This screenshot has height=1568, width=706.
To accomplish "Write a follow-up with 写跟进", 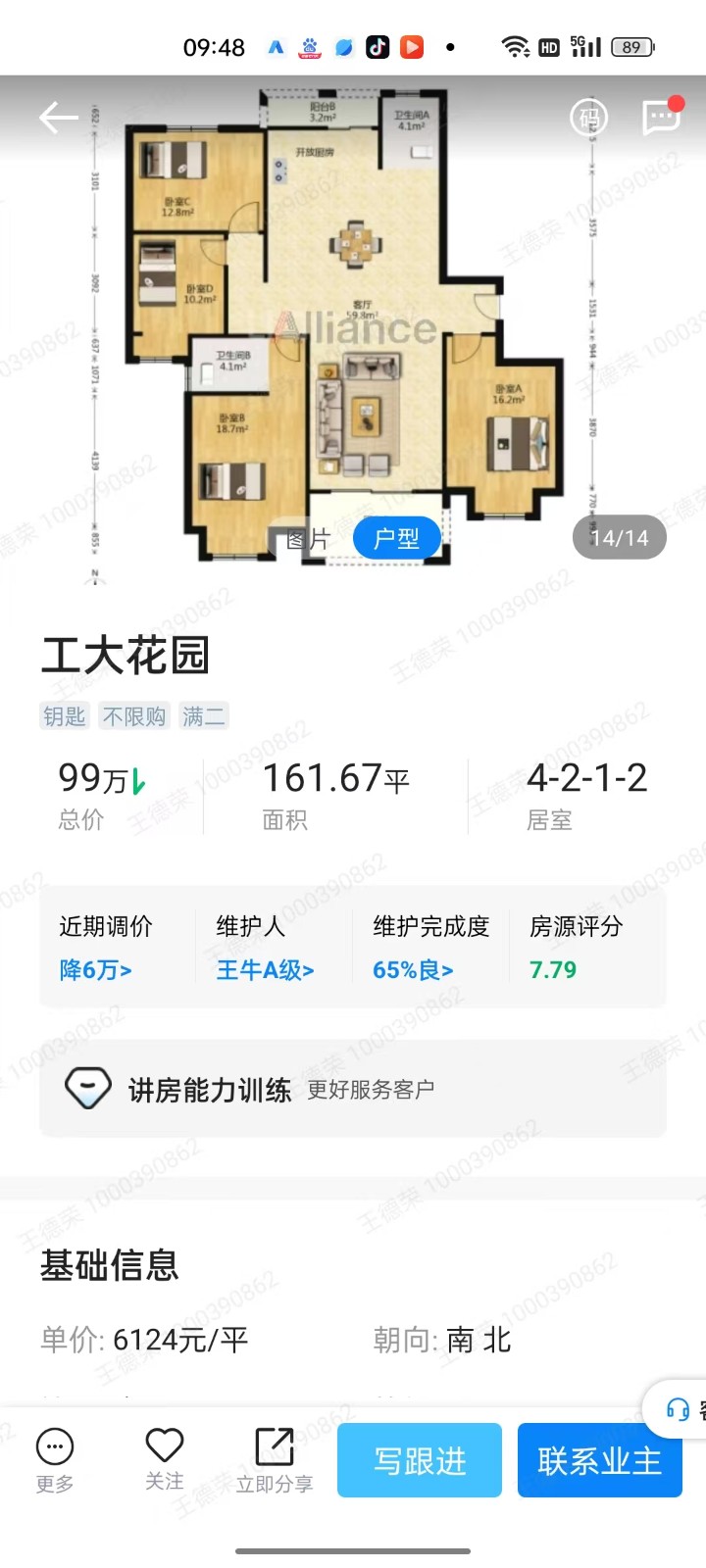I will (x=420, y=1460).
